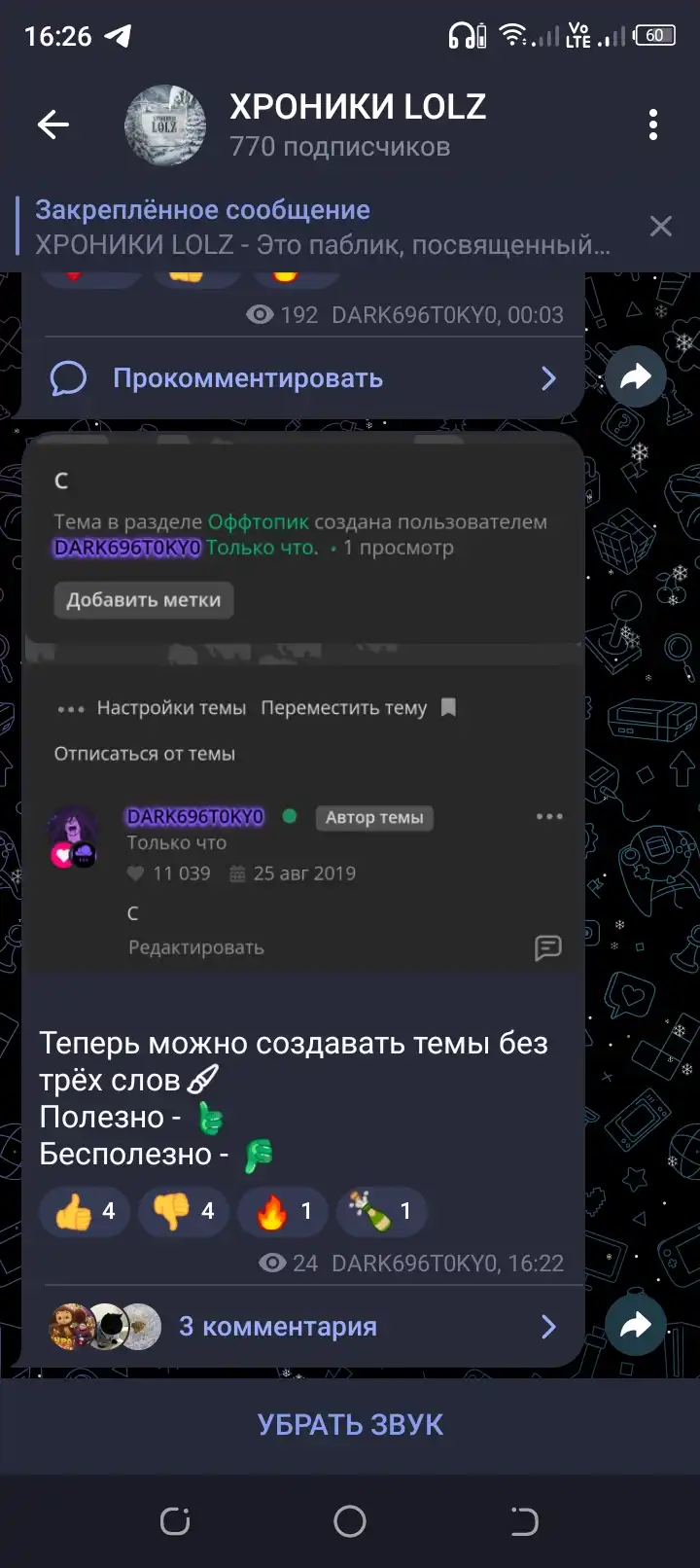This screenshot has width=700, height=1568.
Task: Go back using the top arrow
Action: [52, 125]
